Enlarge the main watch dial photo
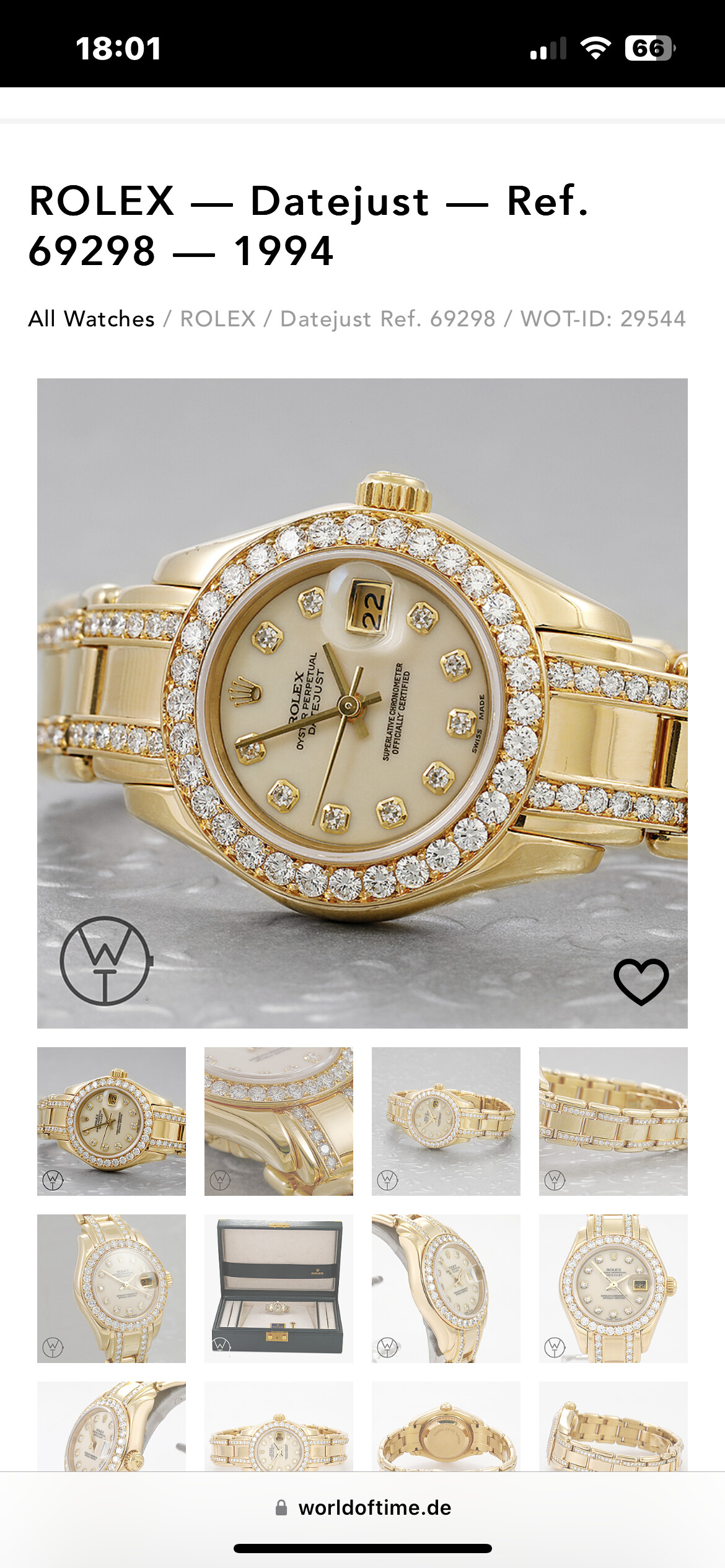 (362, 703)
